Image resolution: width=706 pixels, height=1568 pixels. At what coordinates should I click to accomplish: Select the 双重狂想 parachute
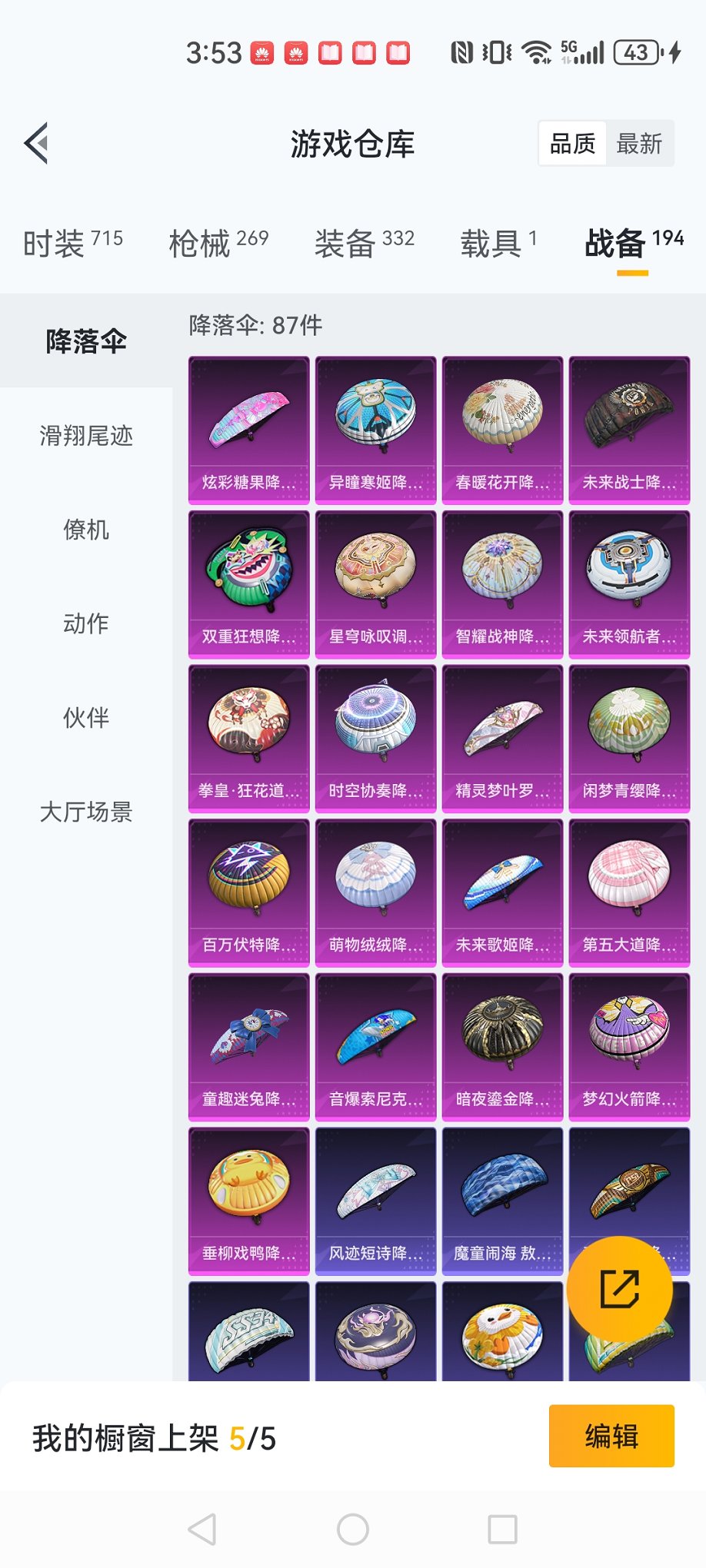pyautogui.click(x=248, y=583)
